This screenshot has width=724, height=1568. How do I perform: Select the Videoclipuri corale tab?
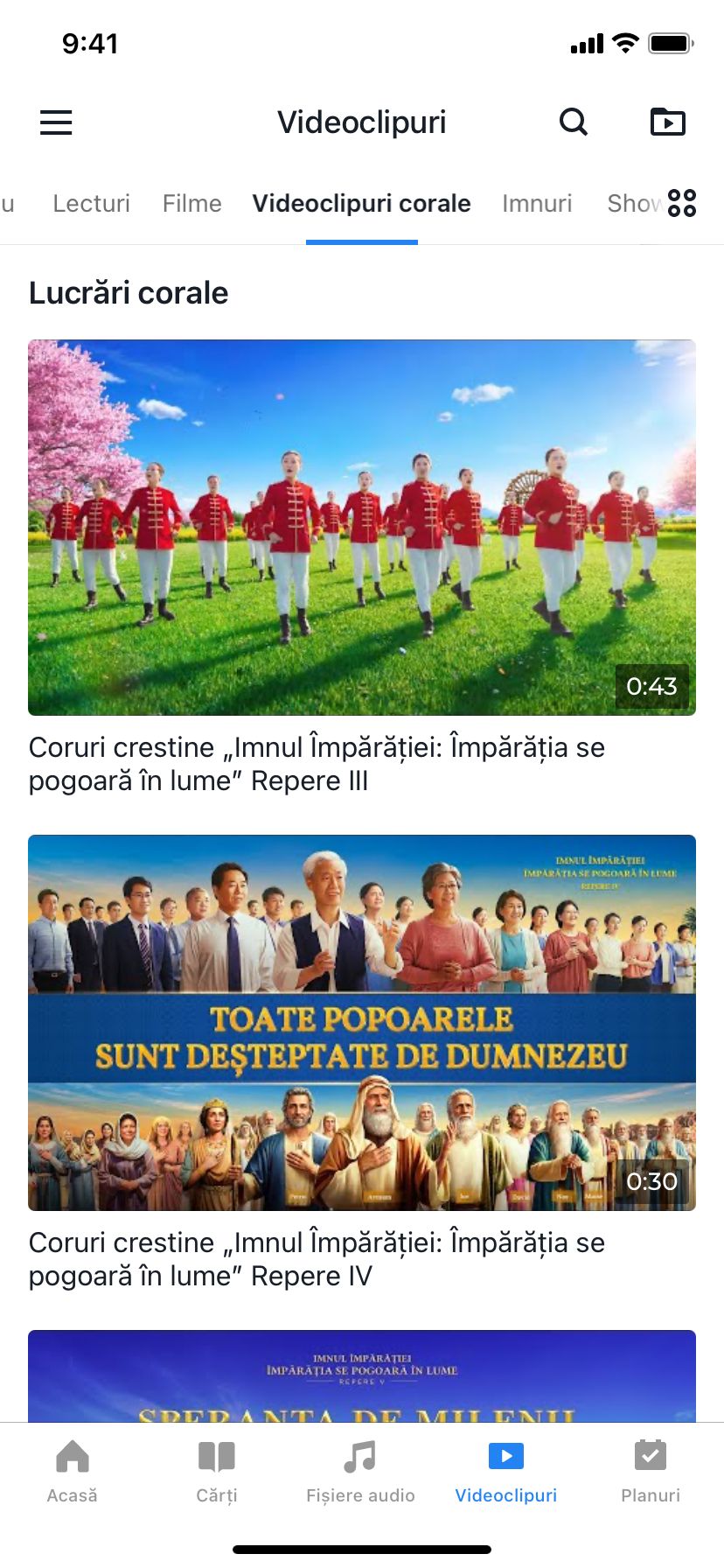click(361, 204)
